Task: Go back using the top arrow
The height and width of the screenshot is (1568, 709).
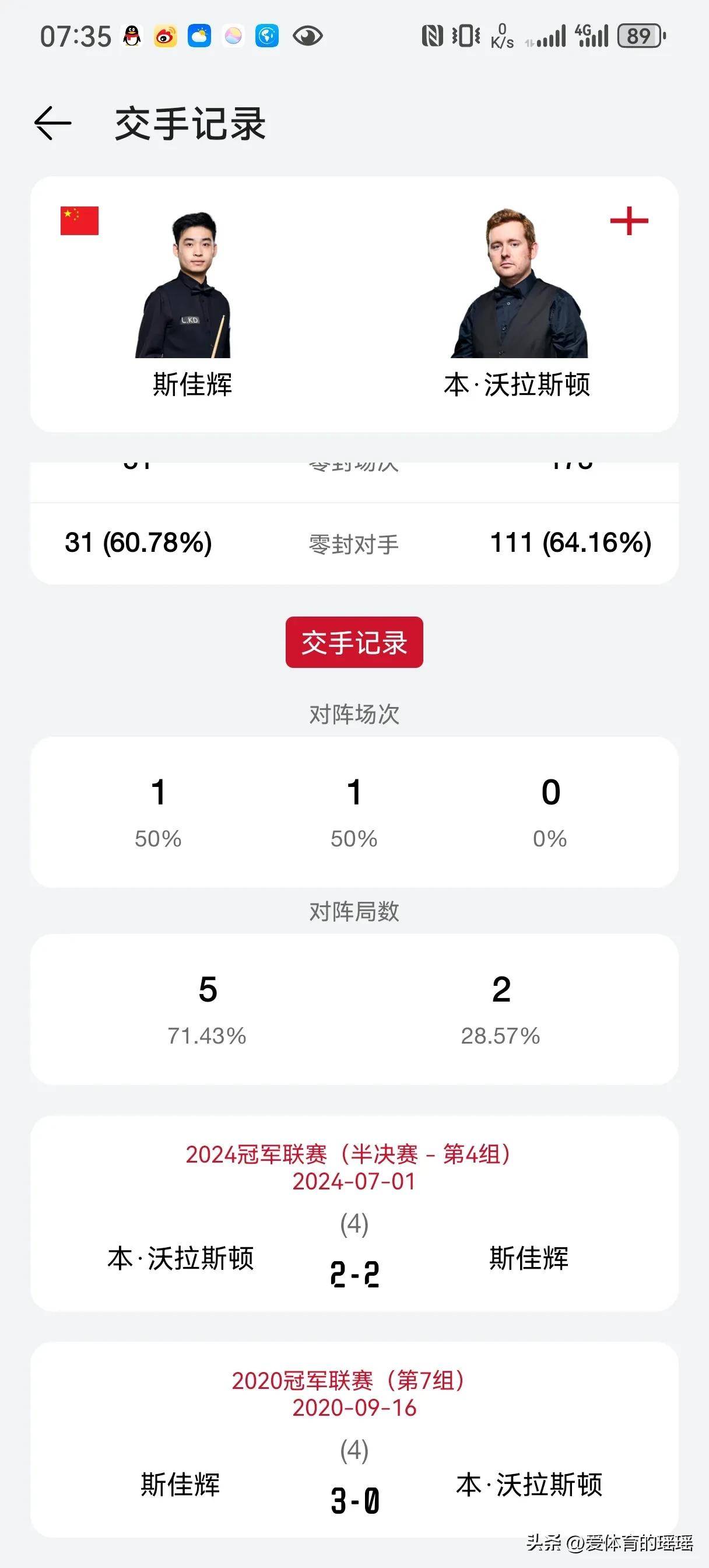Action: pyautogui.click(x=52, y=124)
